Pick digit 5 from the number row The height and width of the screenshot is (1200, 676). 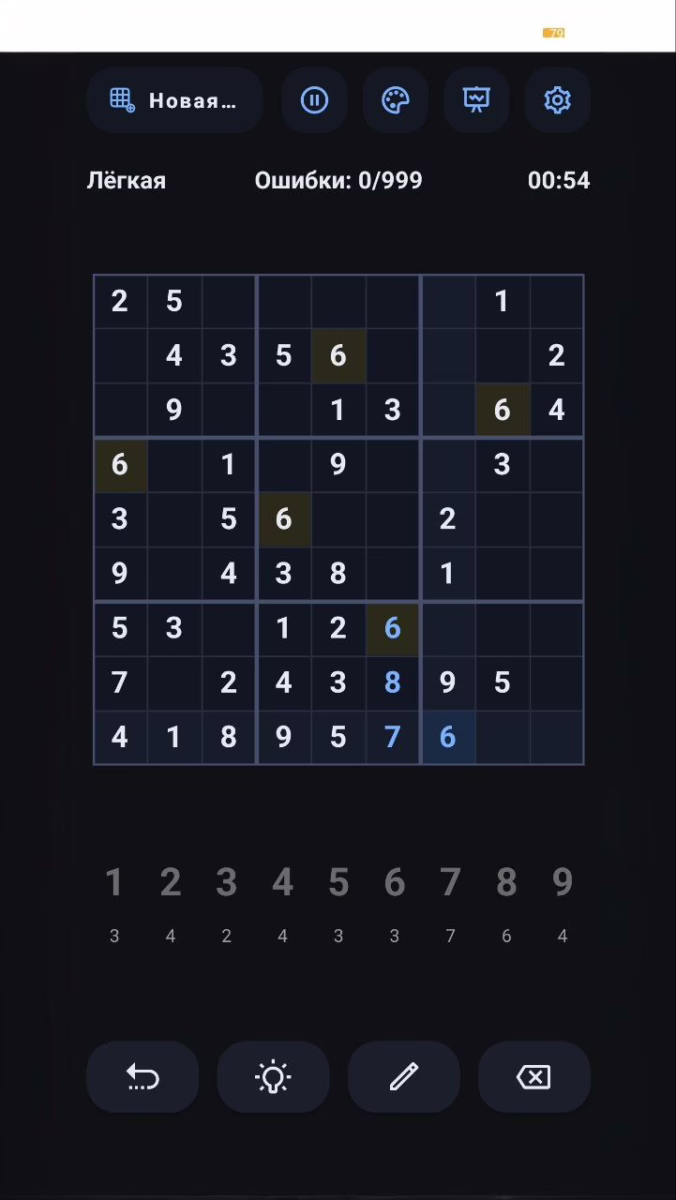pos(338,884)
